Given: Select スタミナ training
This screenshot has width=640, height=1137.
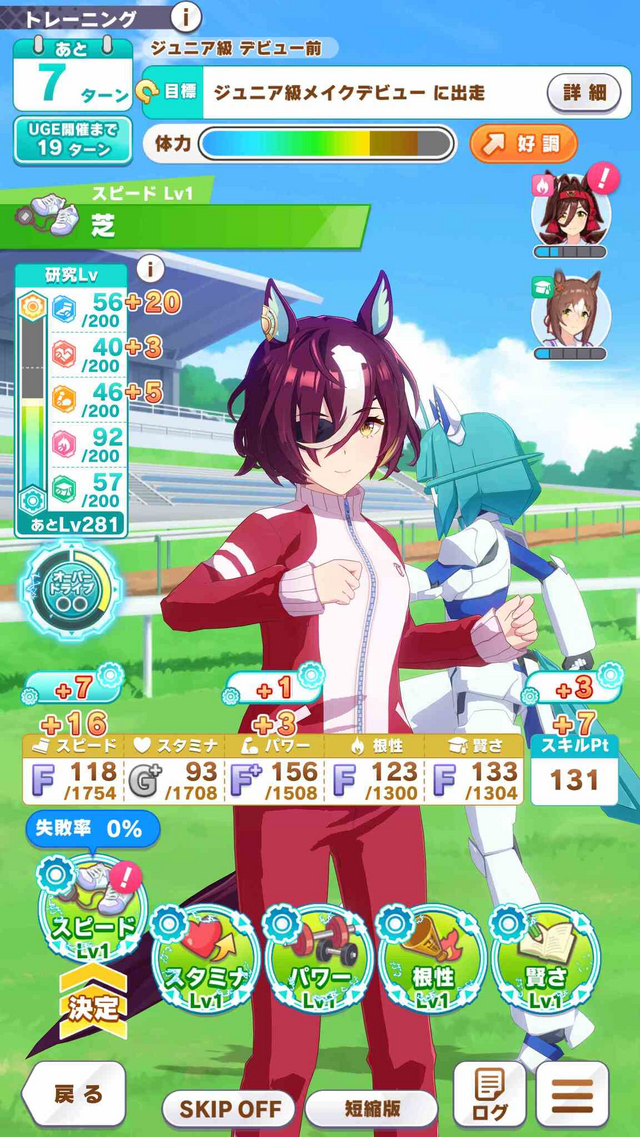Looking at the screenshot, I should pyautogui.click(x=205, y=958).
